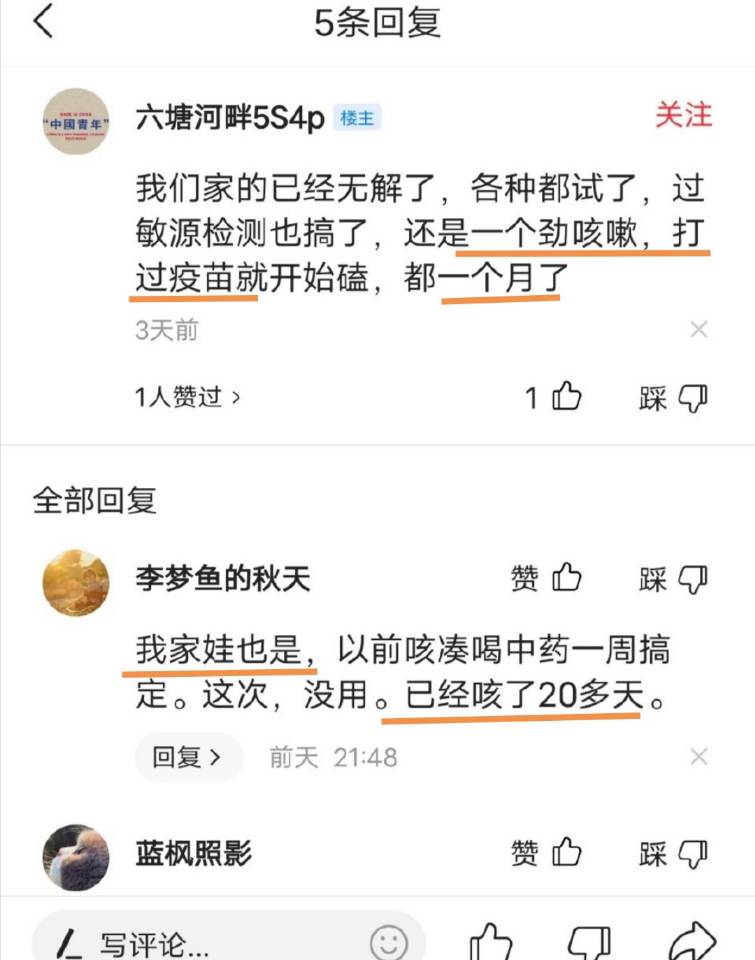Screen dimensions: 755x960
Task: Open 李梦鱼的秋天's profile avatar
Action: tap(76, 582)
